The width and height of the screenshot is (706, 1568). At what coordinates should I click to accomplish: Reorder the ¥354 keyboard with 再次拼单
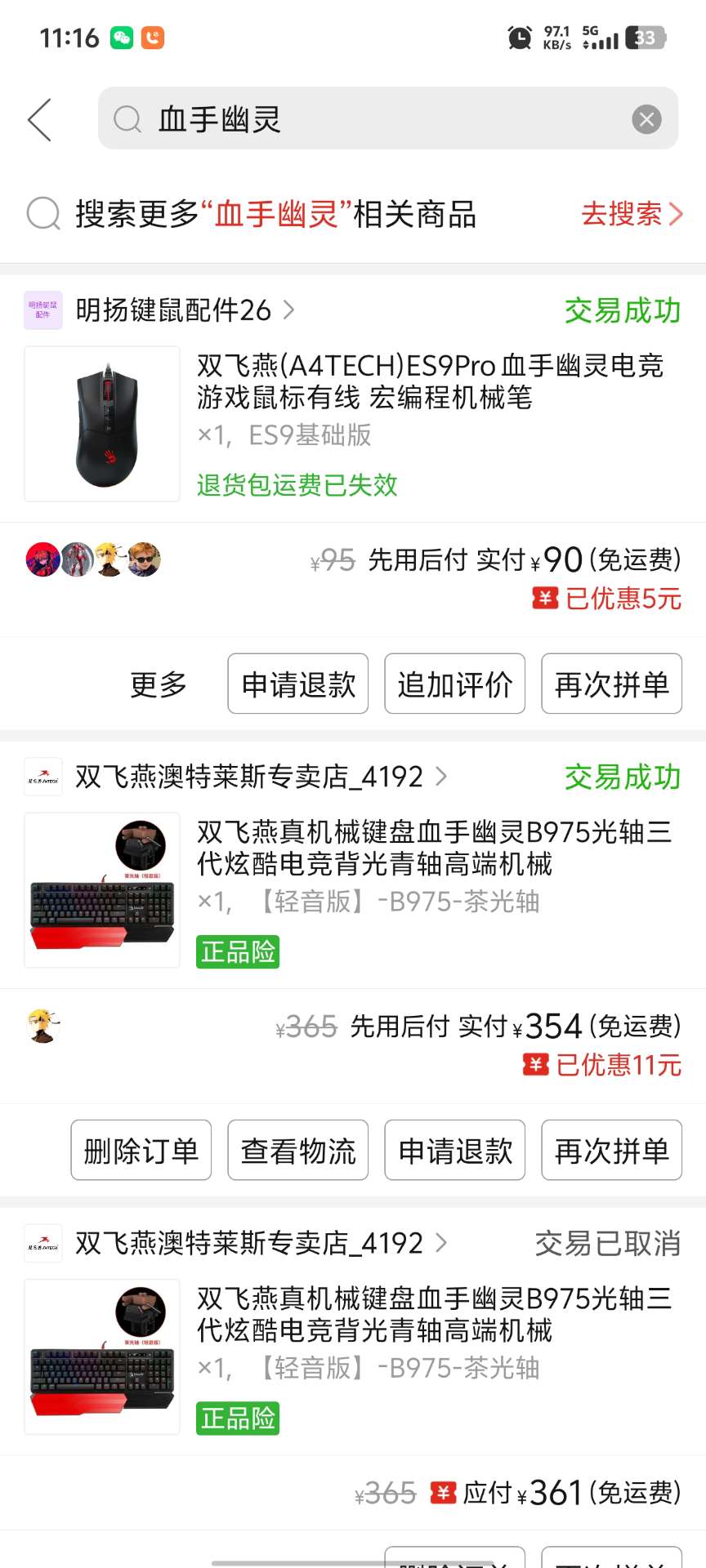click(612, 1151)
